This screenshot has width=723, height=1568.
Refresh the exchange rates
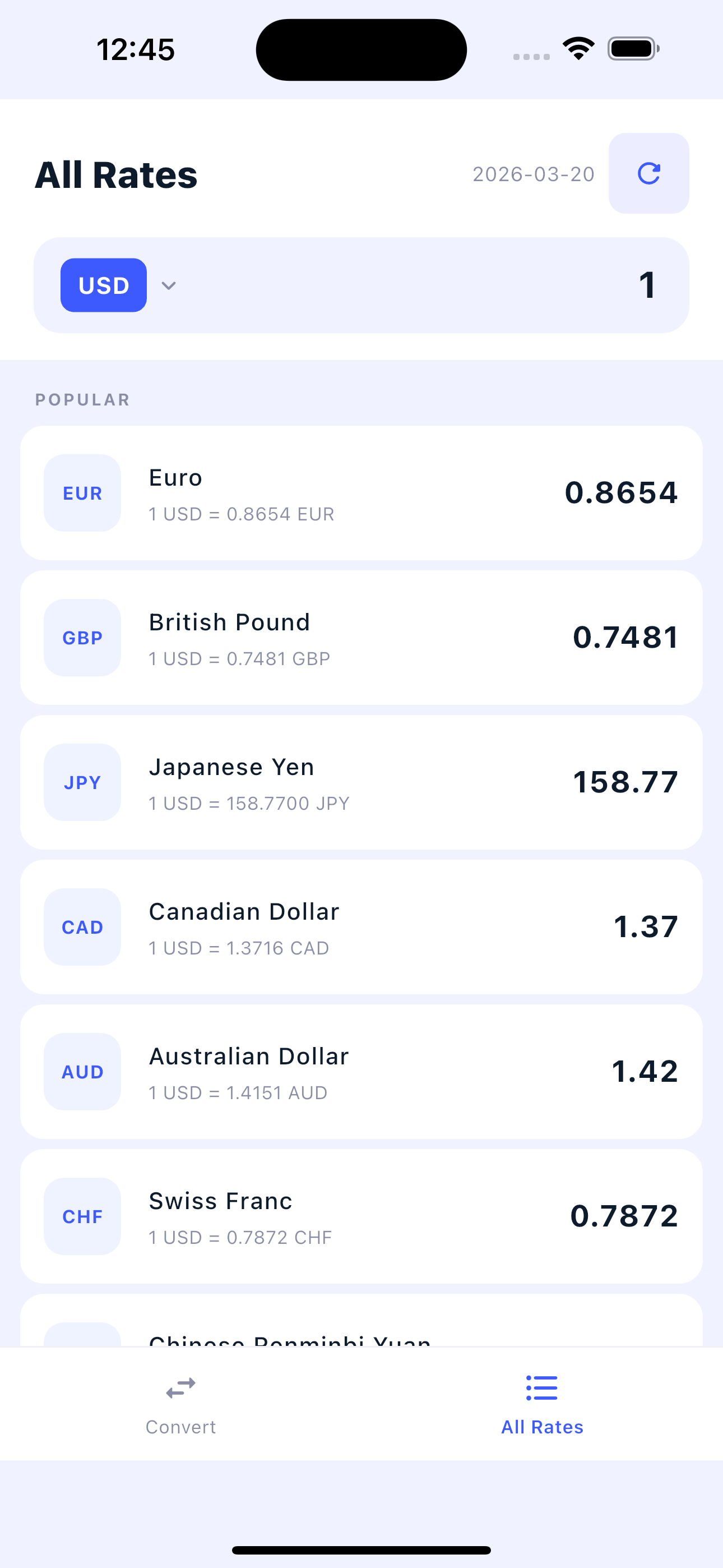648,173
